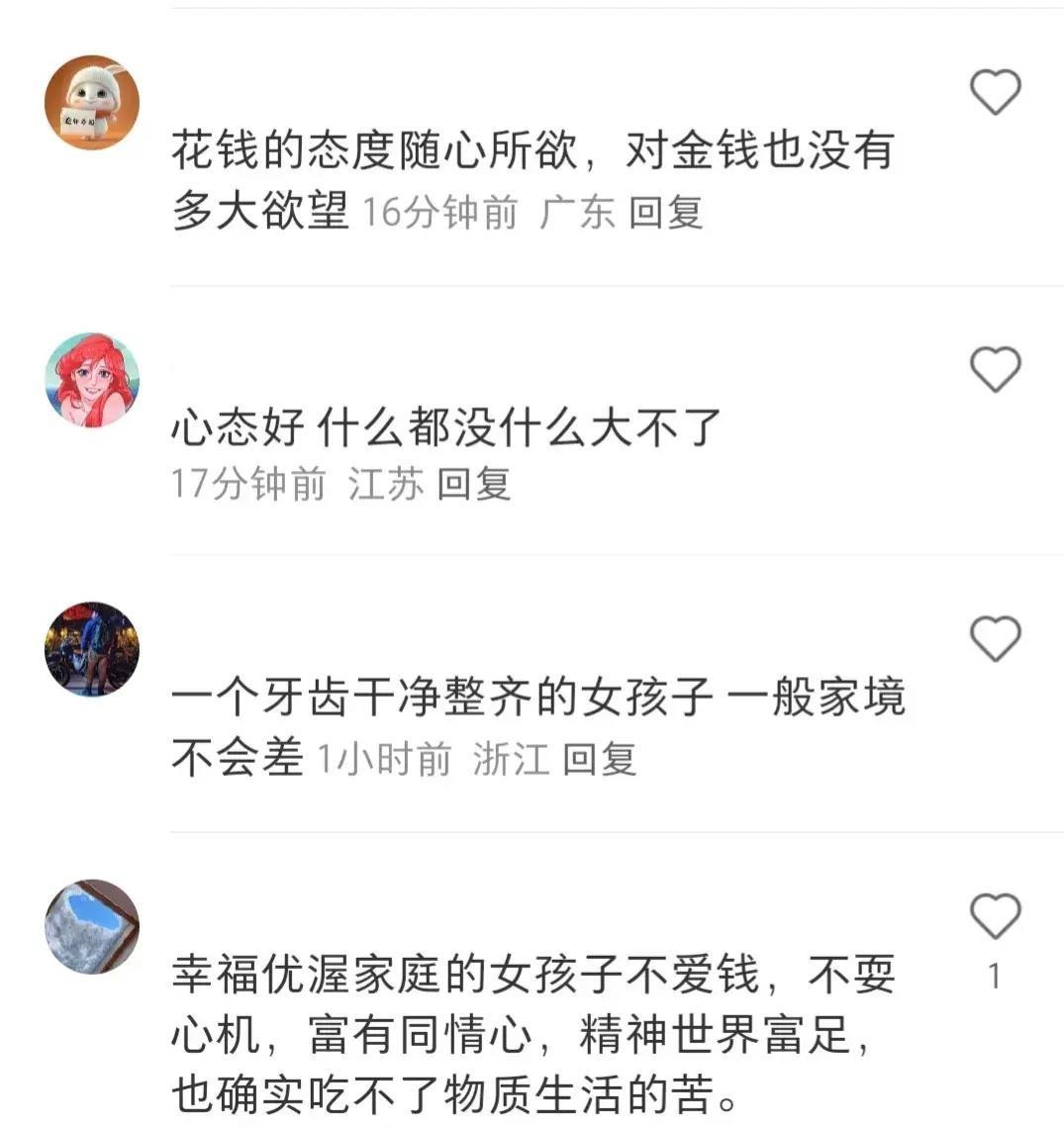The height and width of the screenshot is (1131, 1064).
Task: Like the comment 心态好 什么都没什么大不了
Action: 994,370
